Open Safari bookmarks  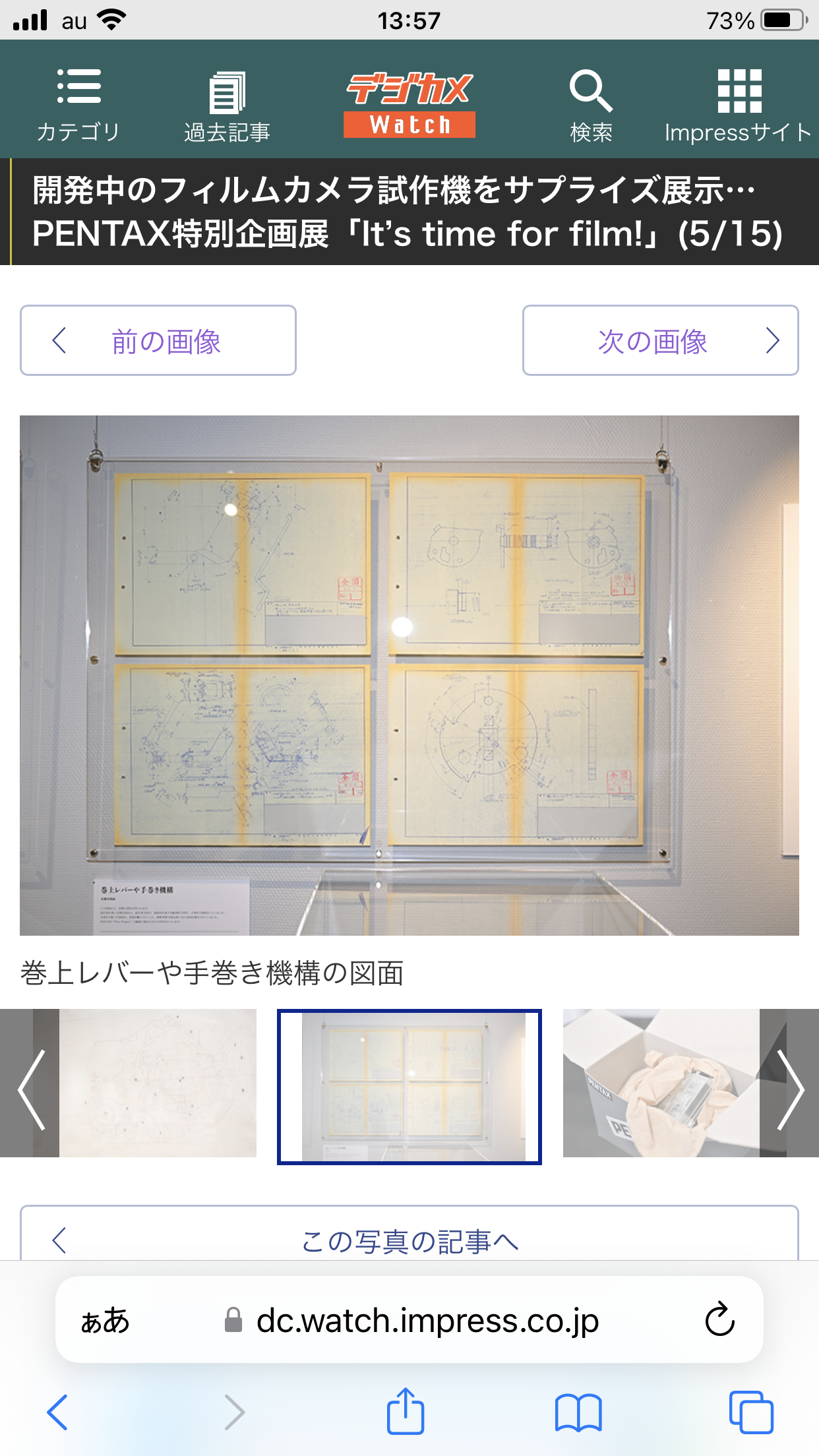pos(578,1412)
